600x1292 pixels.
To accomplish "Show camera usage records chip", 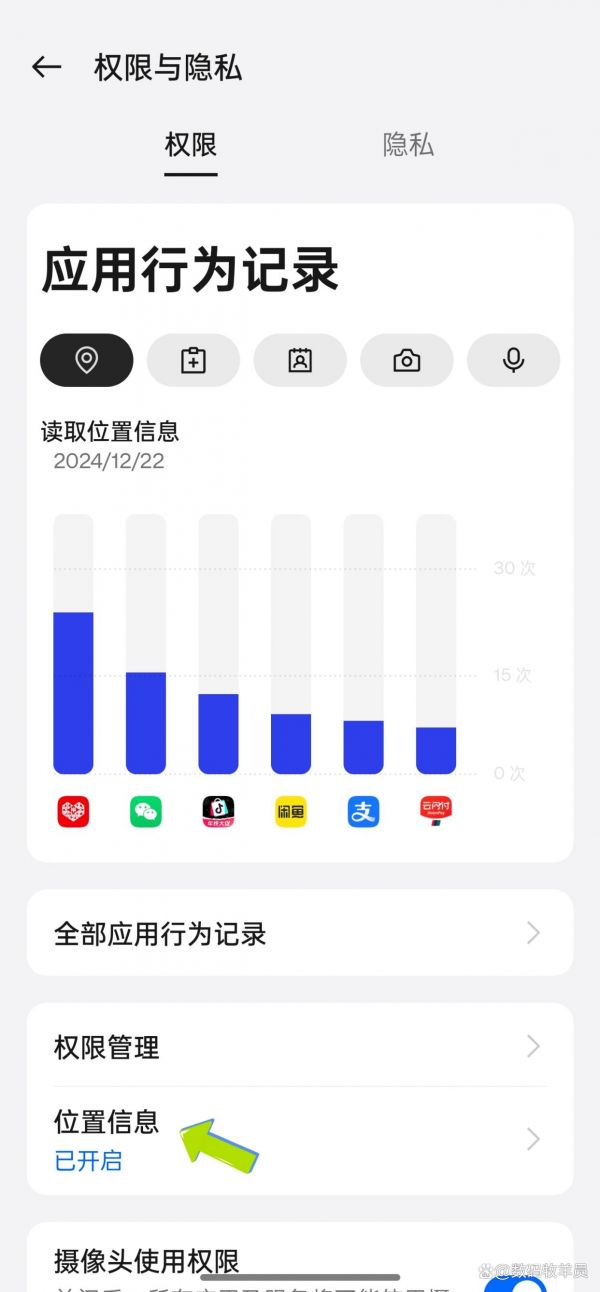I will point(407,360).
